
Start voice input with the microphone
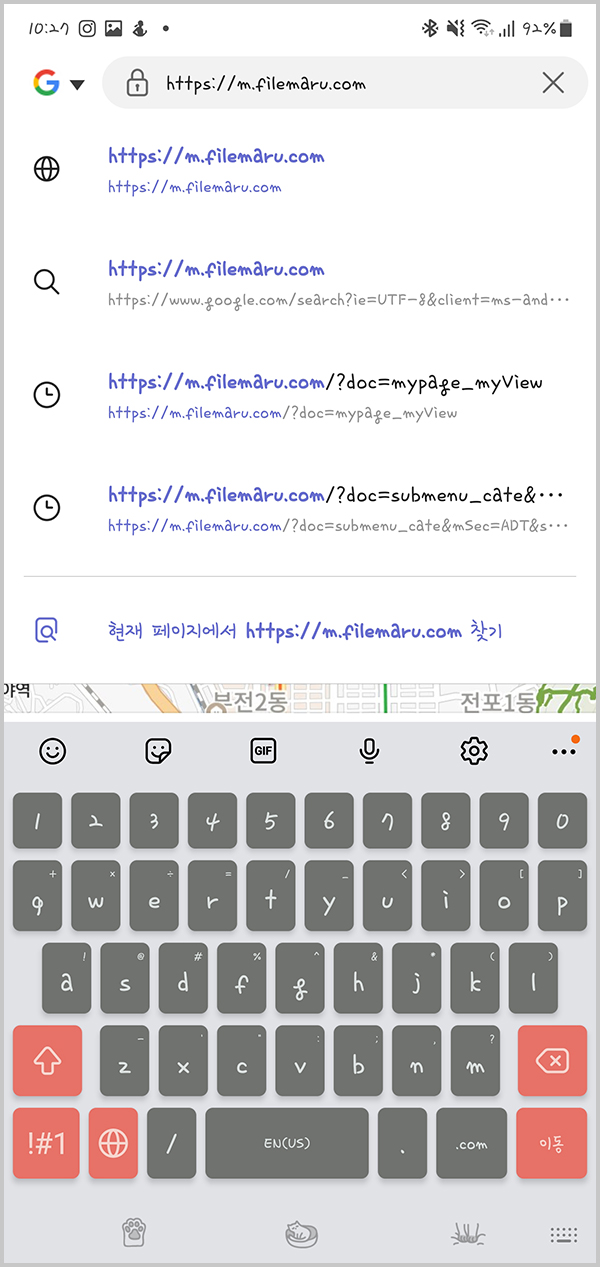[x=370, y=750]
